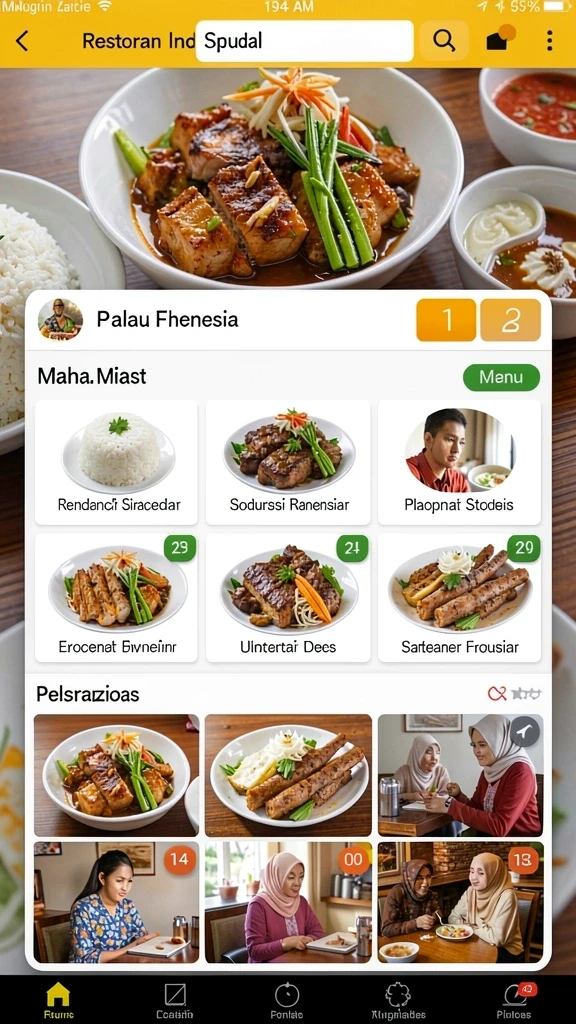Viewport: 576px width, 1024px height.
Task: Open the Plaopnat Stodeis card
Action: click(x=459, y=462)
